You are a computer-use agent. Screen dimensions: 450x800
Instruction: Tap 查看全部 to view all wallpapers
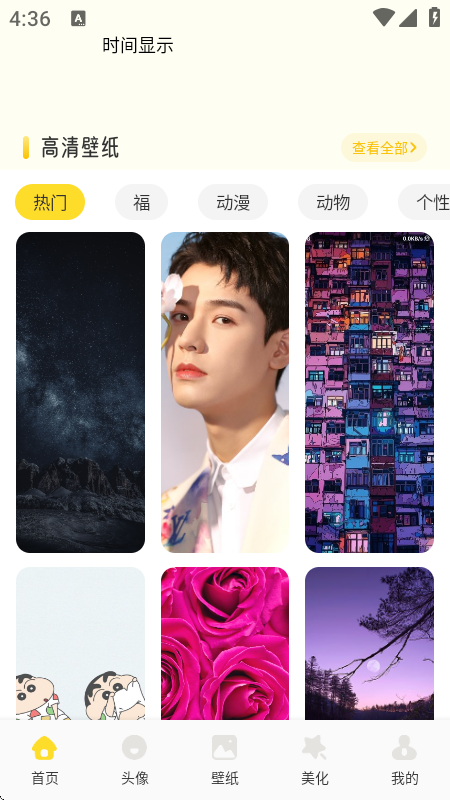(x=384, y=148)
